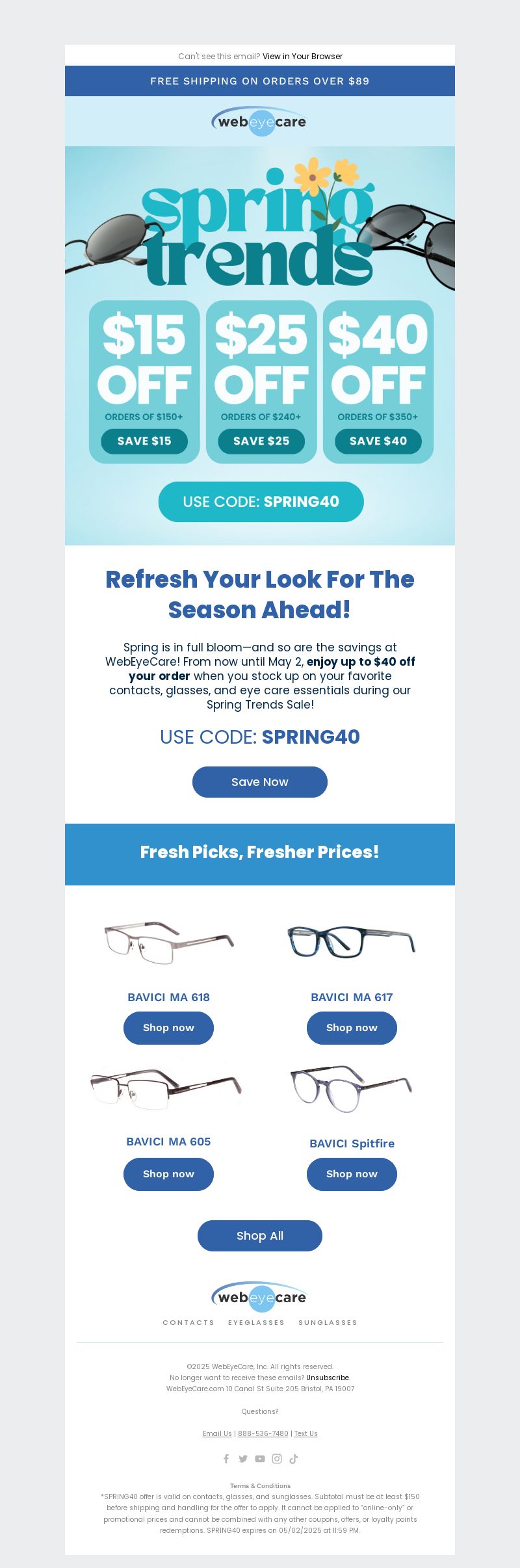
Task: Tap the SAVE $25 button
Action: pyautogui.click(x=261, y=441)
